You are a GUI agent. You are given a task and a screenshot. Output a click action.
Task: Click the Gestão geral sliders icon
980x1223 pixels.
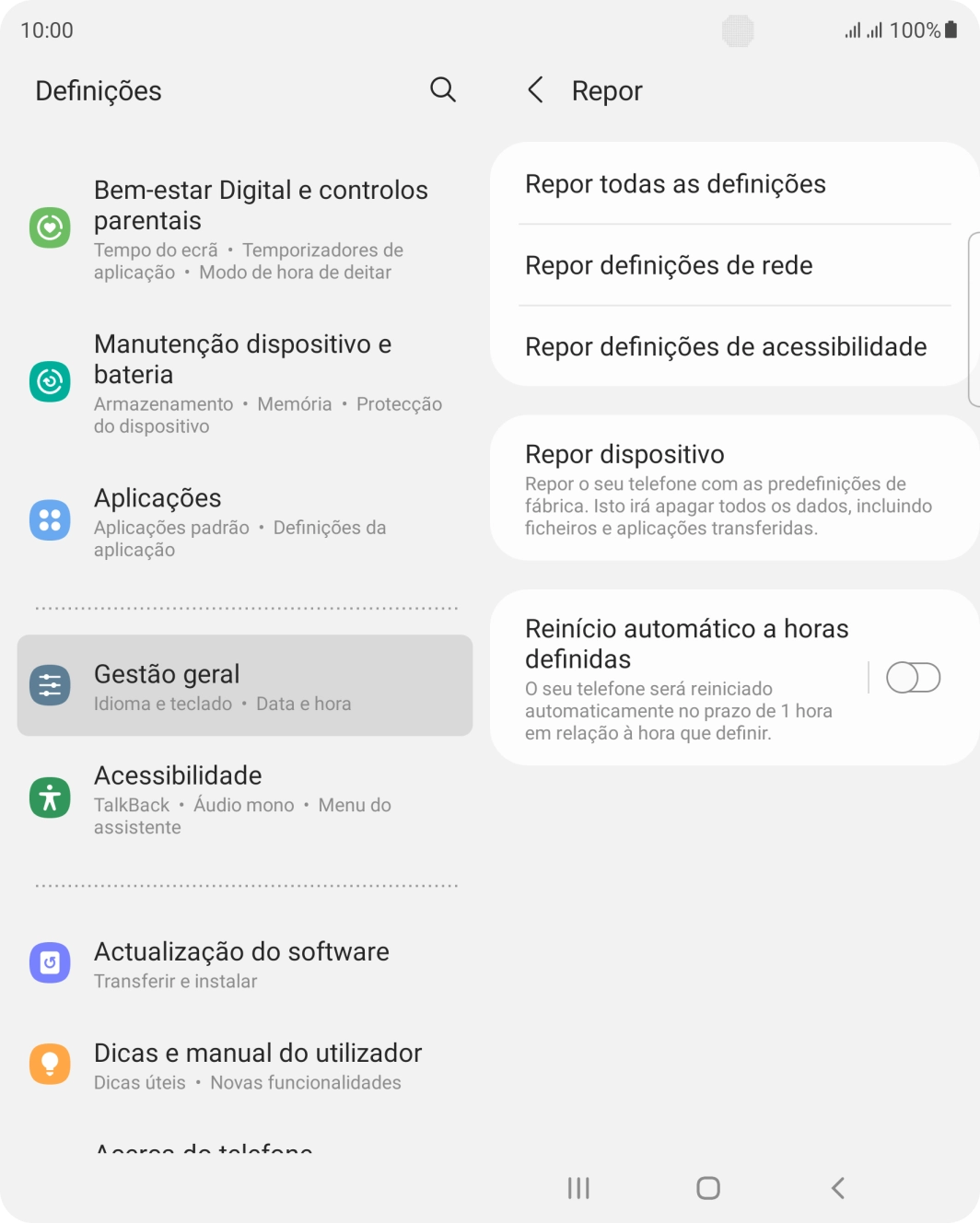(x=51, y=685)
